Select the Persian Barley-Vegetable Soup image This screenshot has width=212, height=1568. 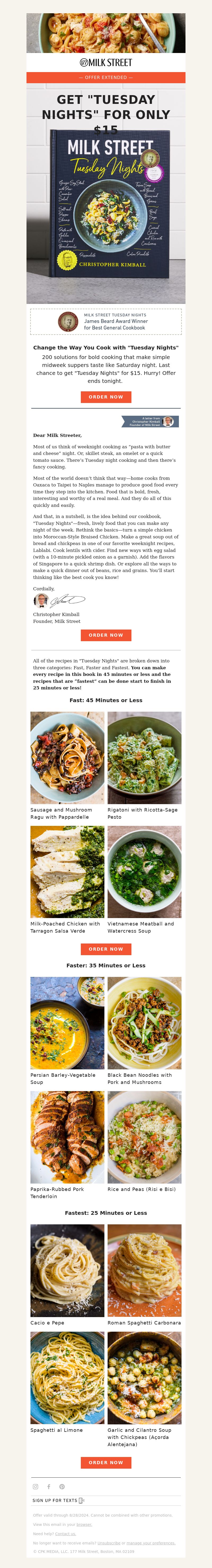(x=67, y=1023)
